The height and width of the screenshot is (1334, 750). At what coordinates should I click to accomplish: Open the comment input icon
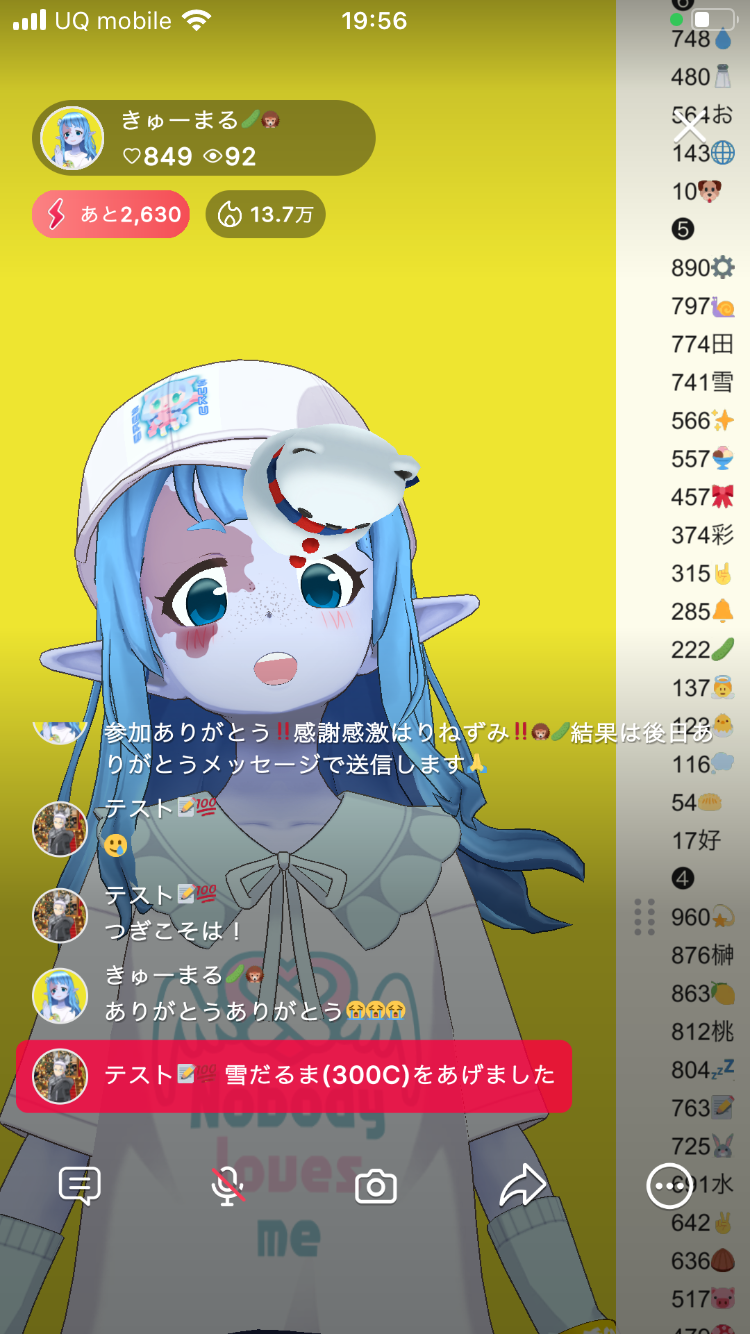click(x=80, y=1187)
